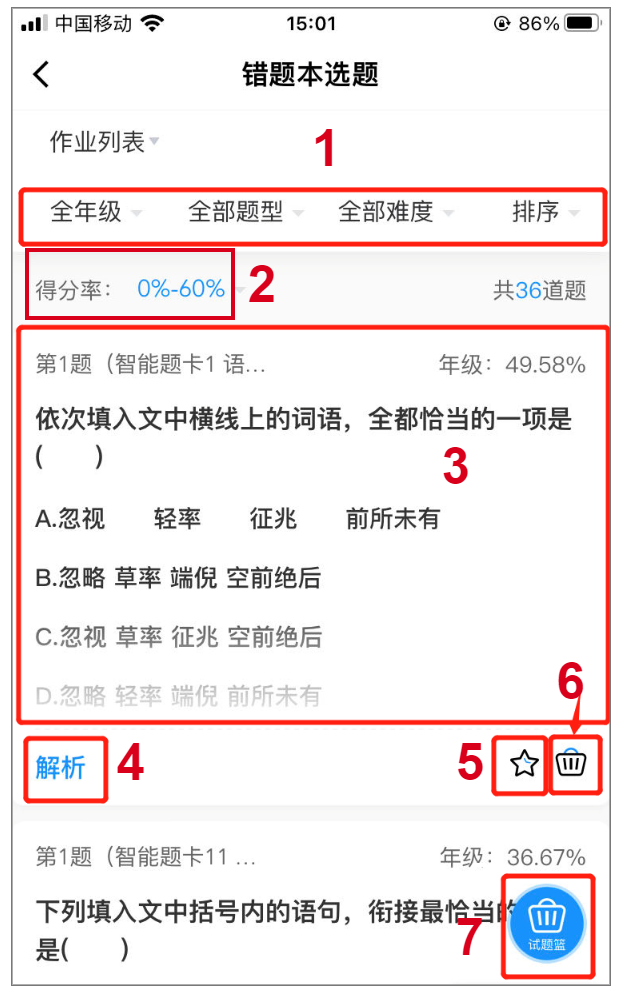Open the 全年级 grade filter
Viewport: 619px width, 992px height.
click(96, 212)
